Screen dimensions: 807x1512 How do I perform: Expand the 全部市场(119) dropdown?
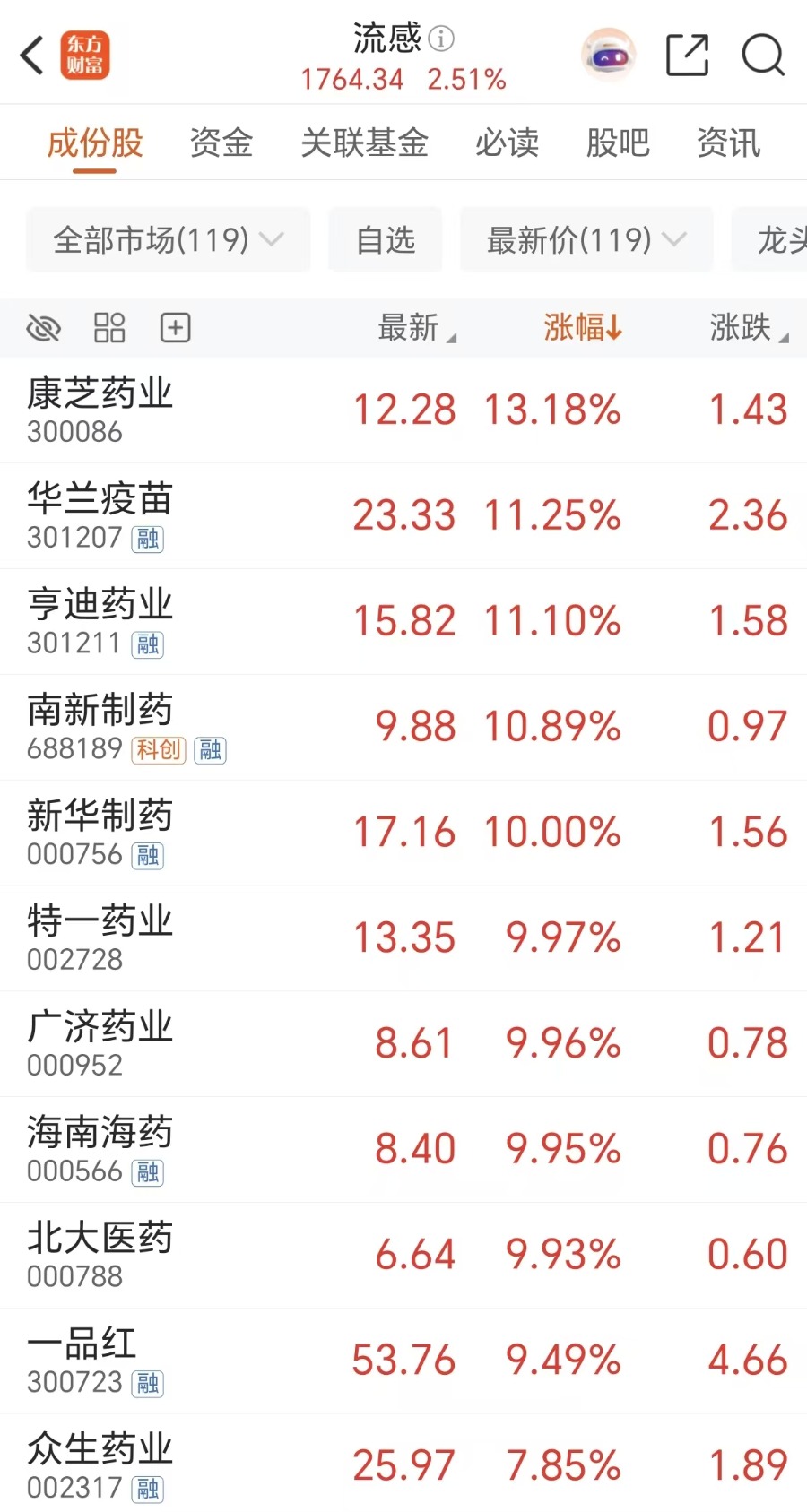(x=169, y=240)
